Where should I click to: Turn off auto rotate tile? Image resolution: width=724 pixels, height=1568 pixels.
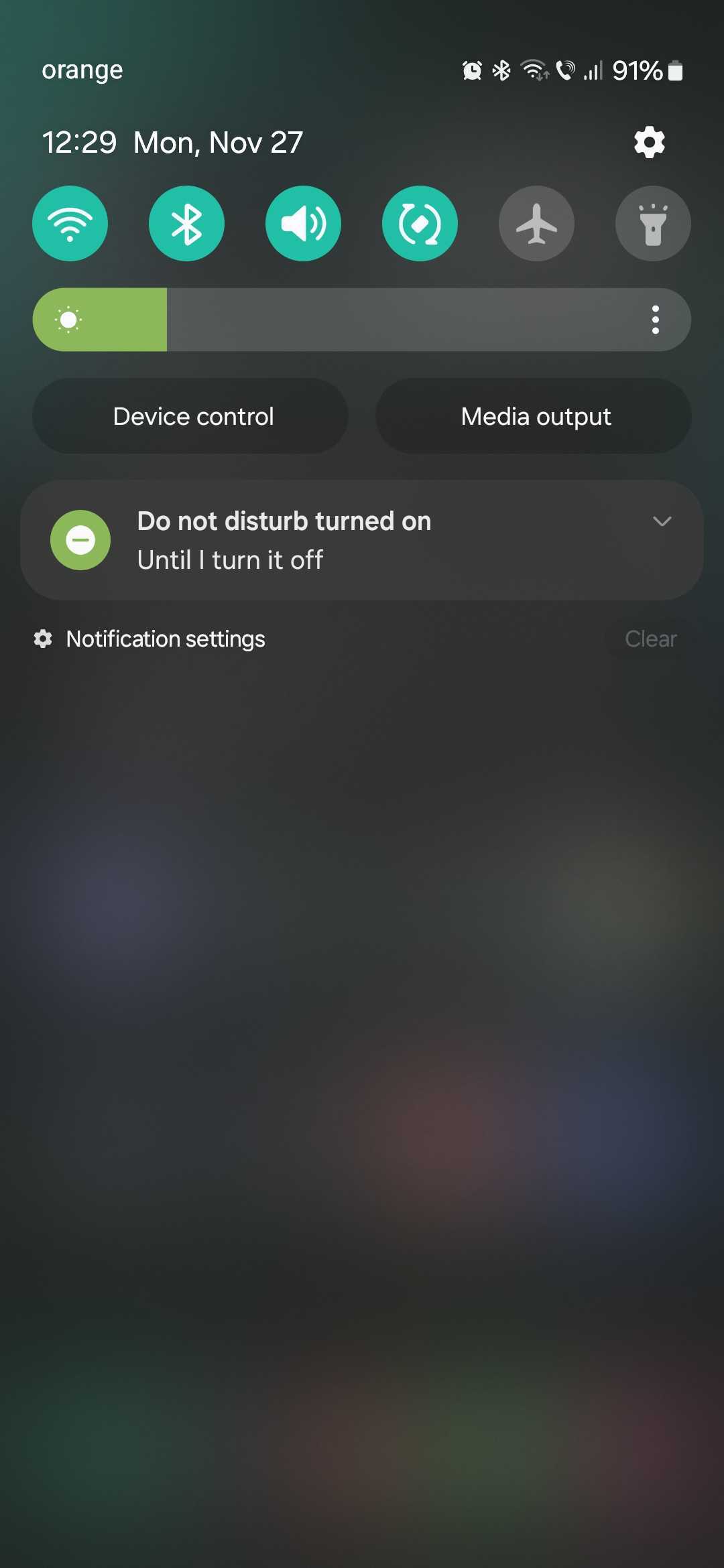tap(420, 224)
